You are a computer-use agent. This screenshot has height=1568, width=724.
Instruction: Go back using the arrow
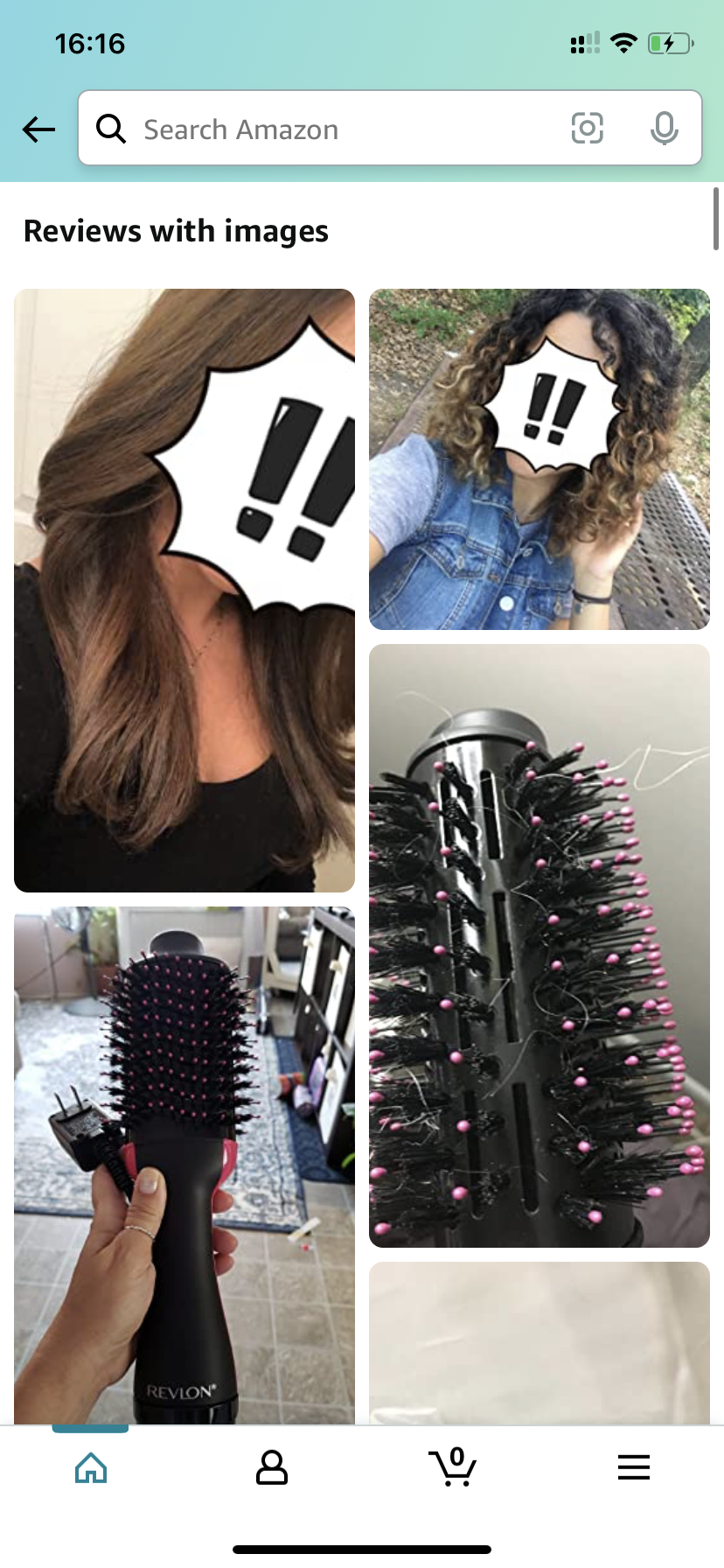pos(38,129)
